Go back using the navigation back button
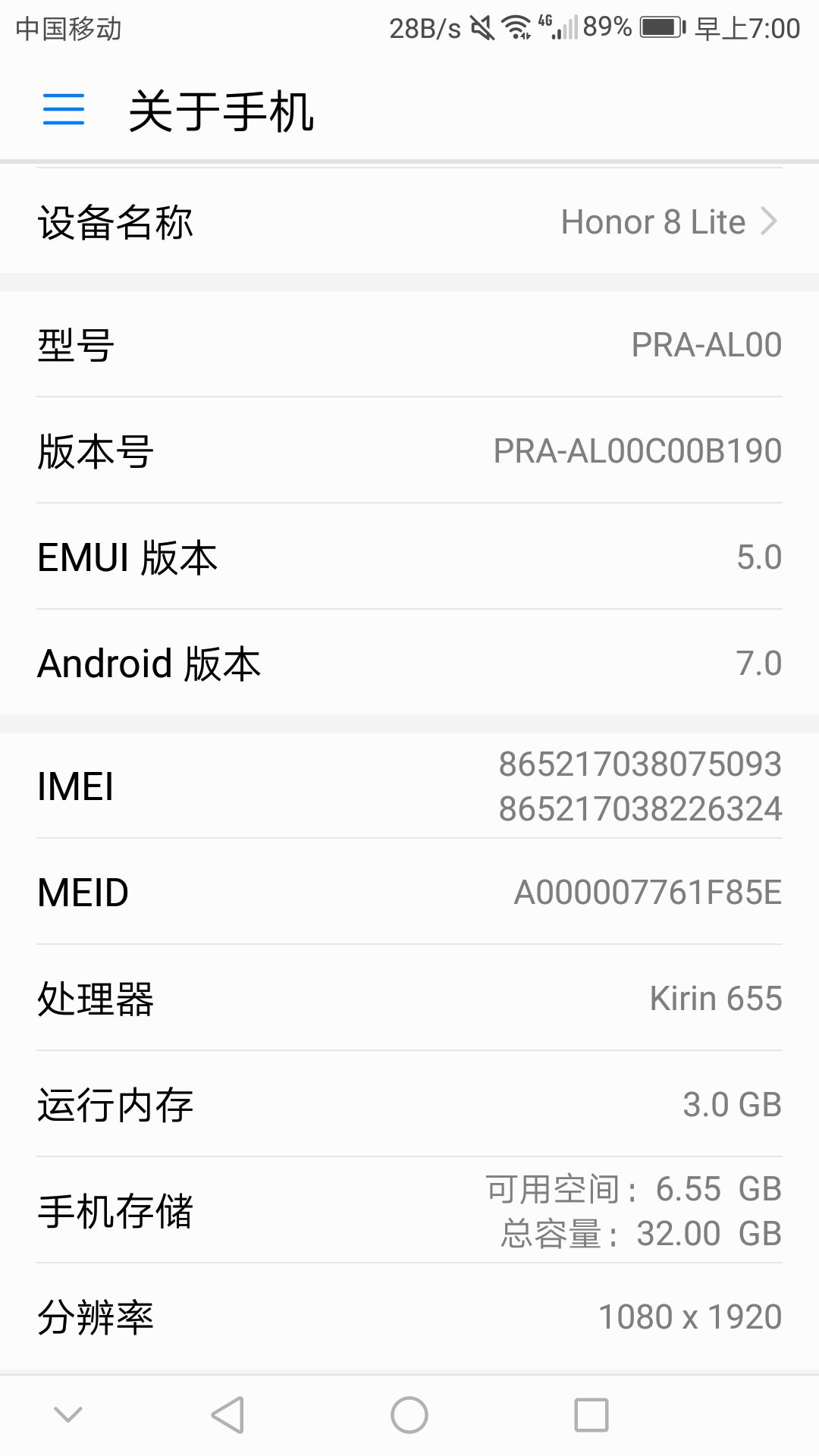This screenshot has width=819, height=1456. coord(227,1415)
